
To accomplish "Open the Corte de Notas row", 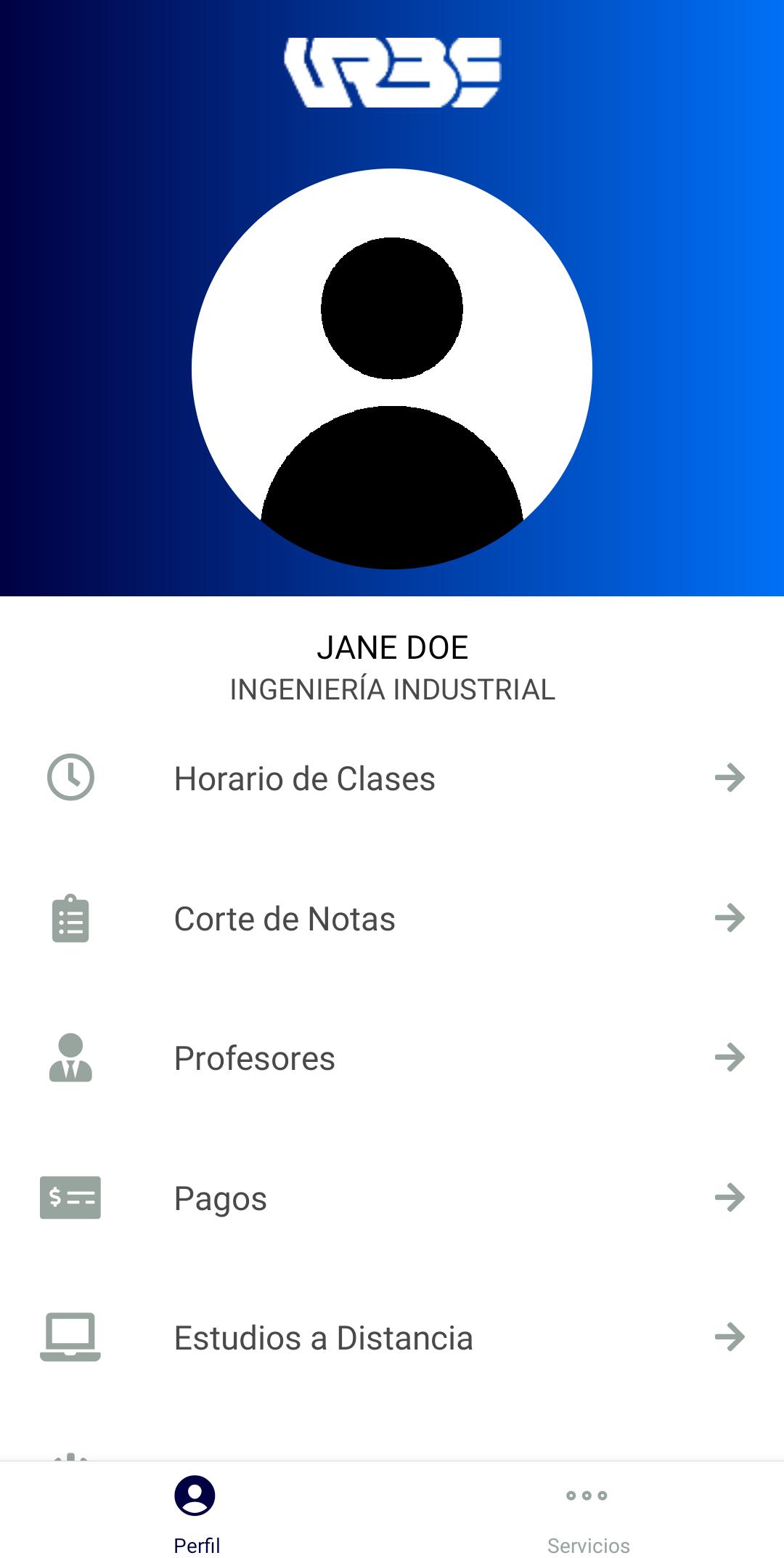I will coord(392,918).
